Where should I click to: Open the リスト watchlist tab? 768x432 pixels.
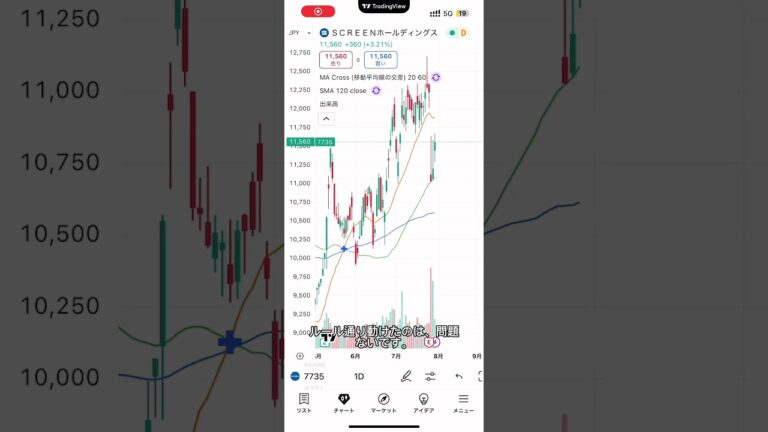click(x=304, y=402)
